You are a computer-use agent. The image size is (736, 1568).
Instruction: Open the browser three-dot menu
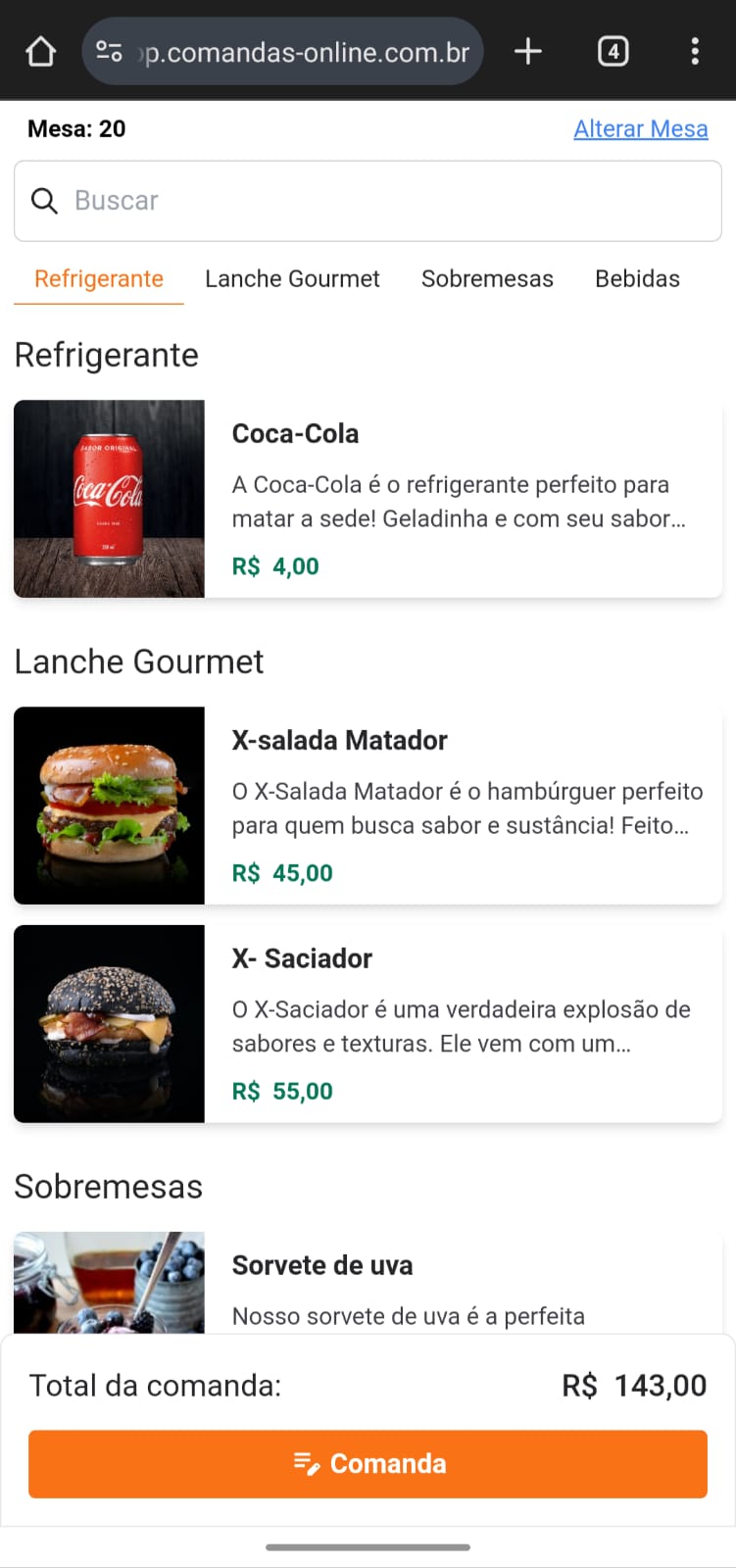696,51
